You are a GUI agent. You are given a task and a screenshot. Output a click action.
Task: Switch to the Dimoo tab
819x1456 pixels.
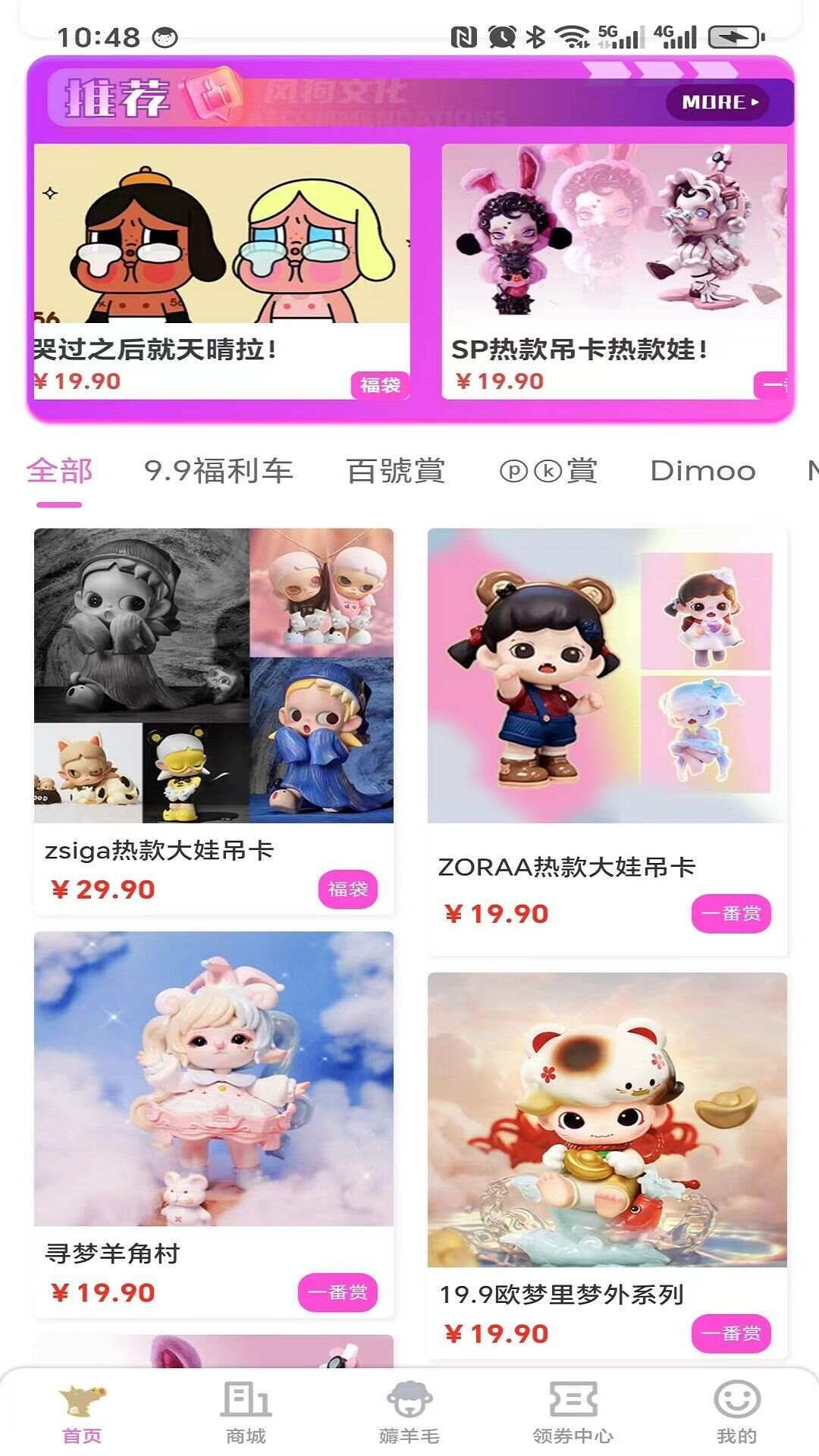pyautogui.click(x=703, y=471)
